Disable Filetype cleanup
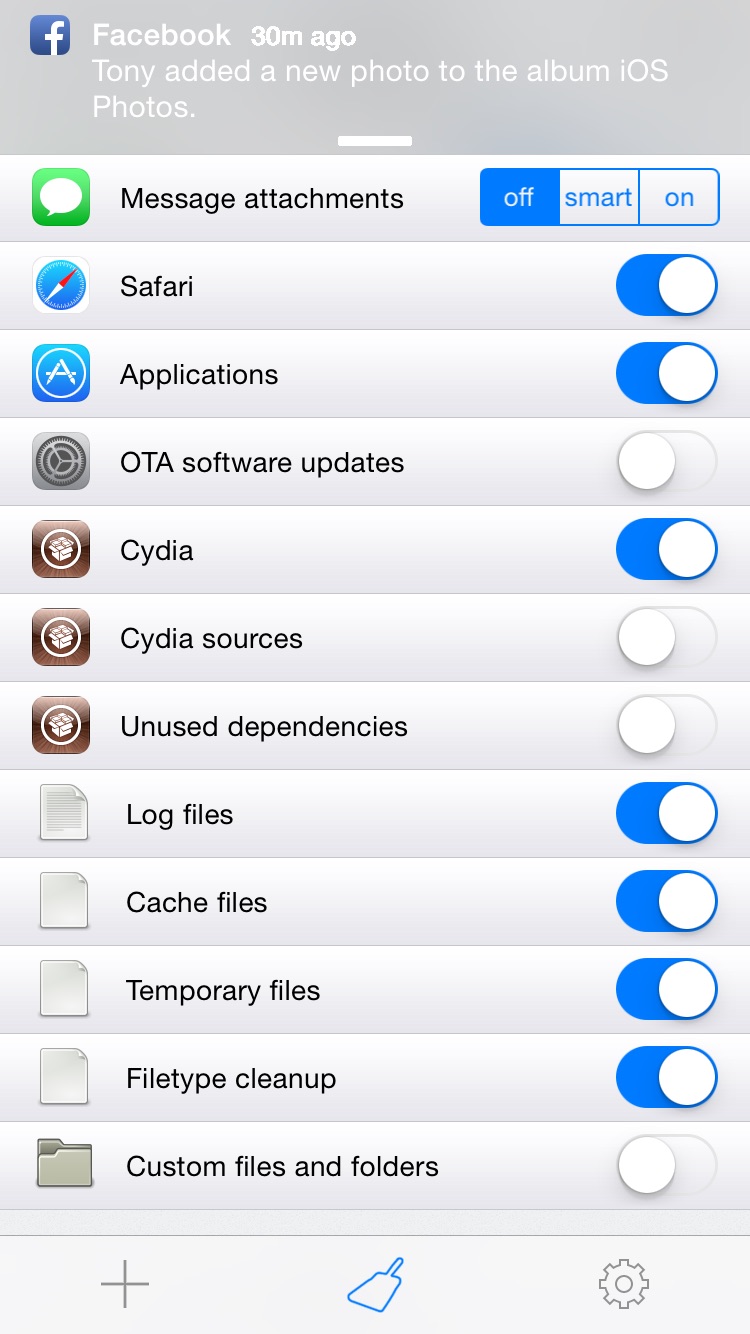 (x=667, y=1078)
